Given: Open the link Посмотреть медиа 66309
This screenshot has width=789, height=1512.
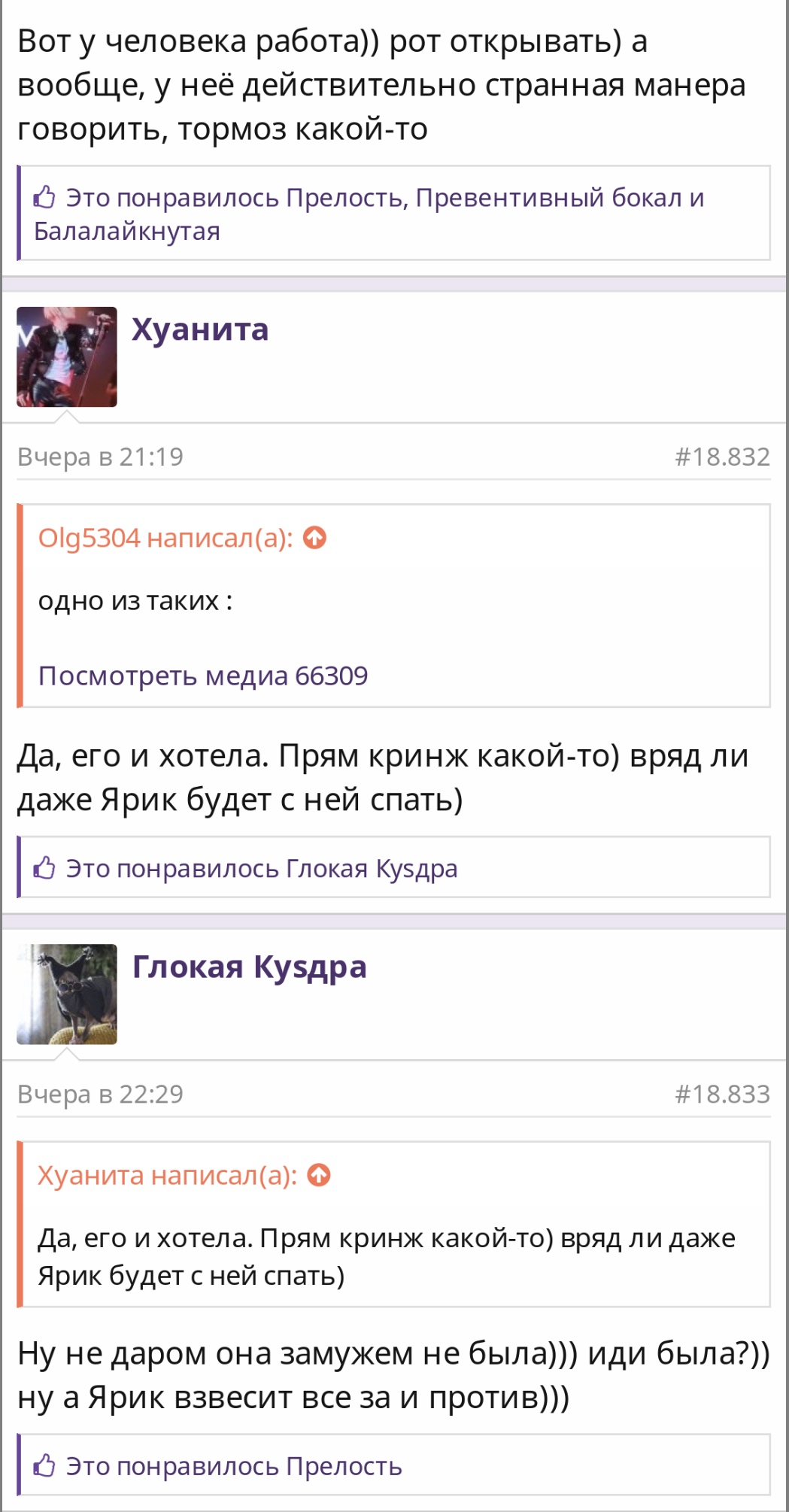Looking at the screenshot, I should [x=203, y=676].
